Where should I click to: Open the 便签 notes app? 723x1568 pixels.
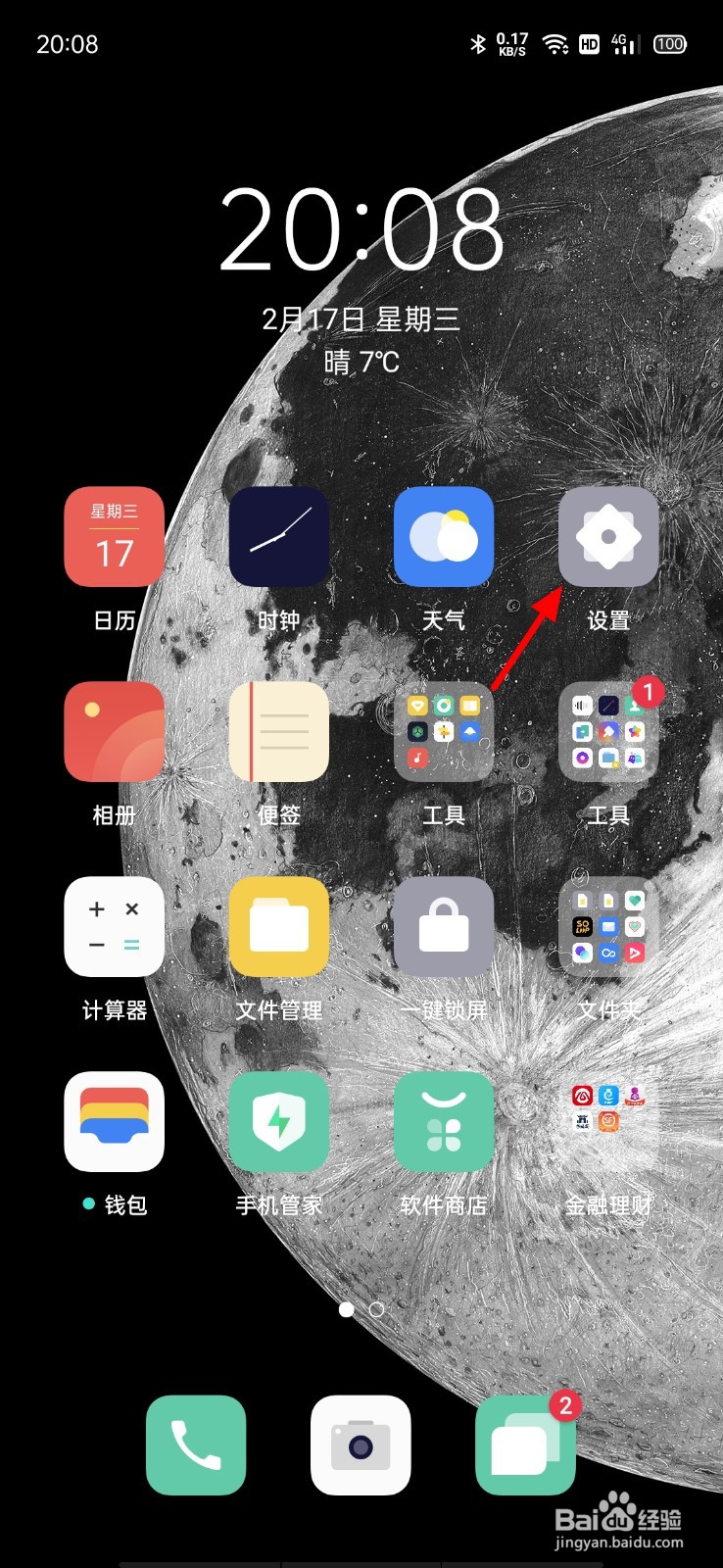pyautogui.click(x=279, y=731)
